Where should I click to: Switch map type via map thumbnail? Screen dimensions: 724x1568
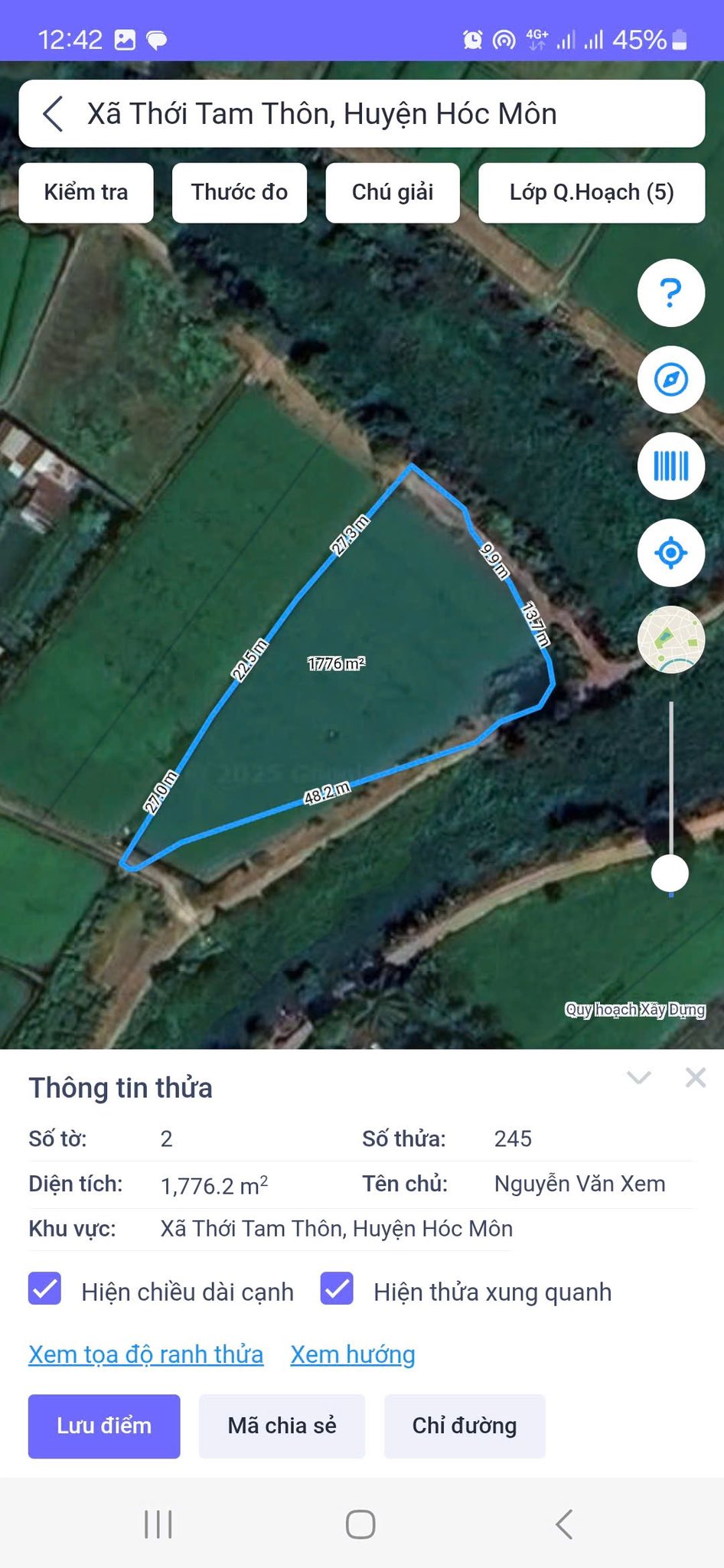coord(671,639)
